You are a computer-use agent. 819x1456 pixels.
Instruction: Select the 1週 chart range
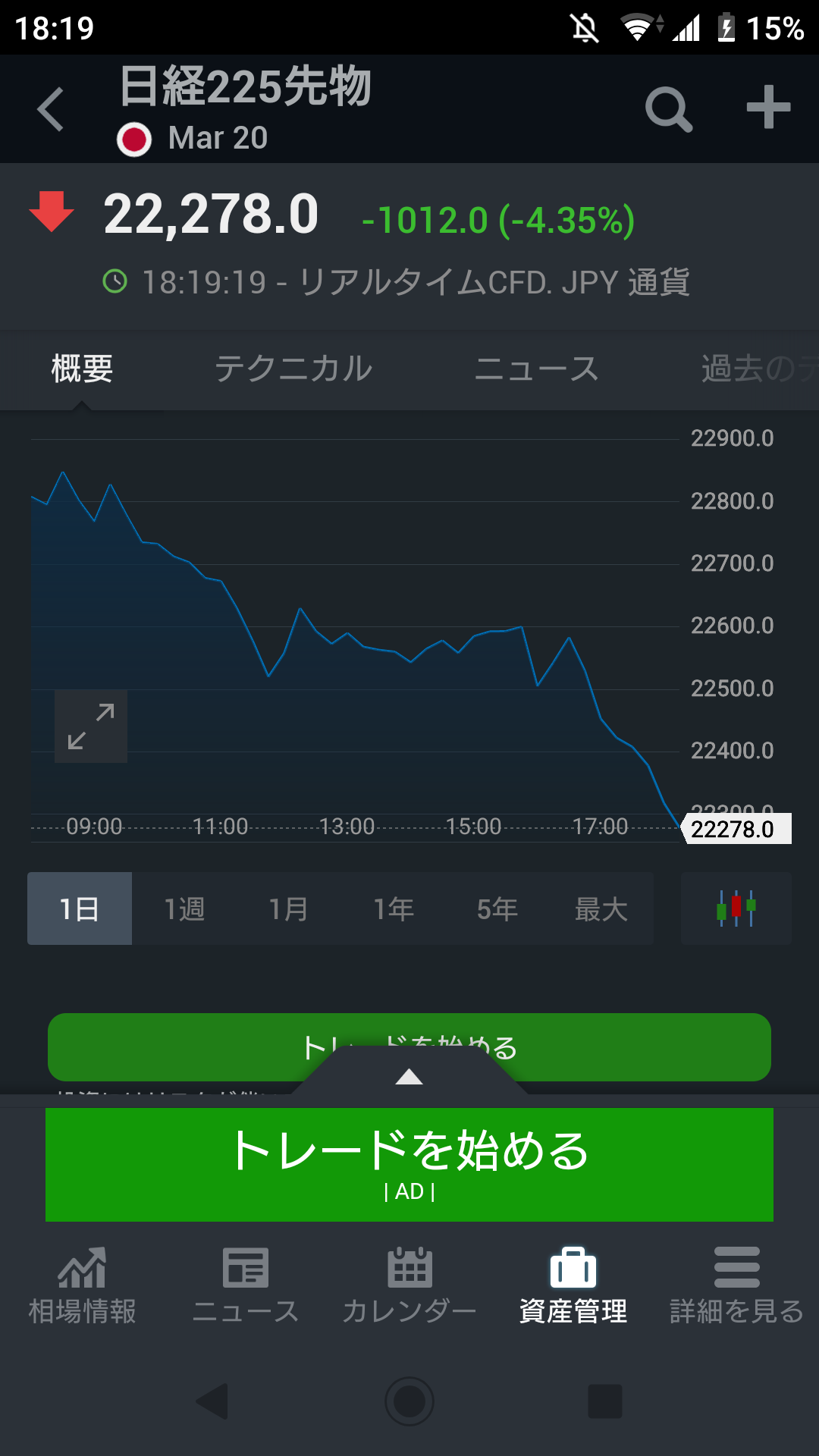pyautogui.click(x=184, y=908)
